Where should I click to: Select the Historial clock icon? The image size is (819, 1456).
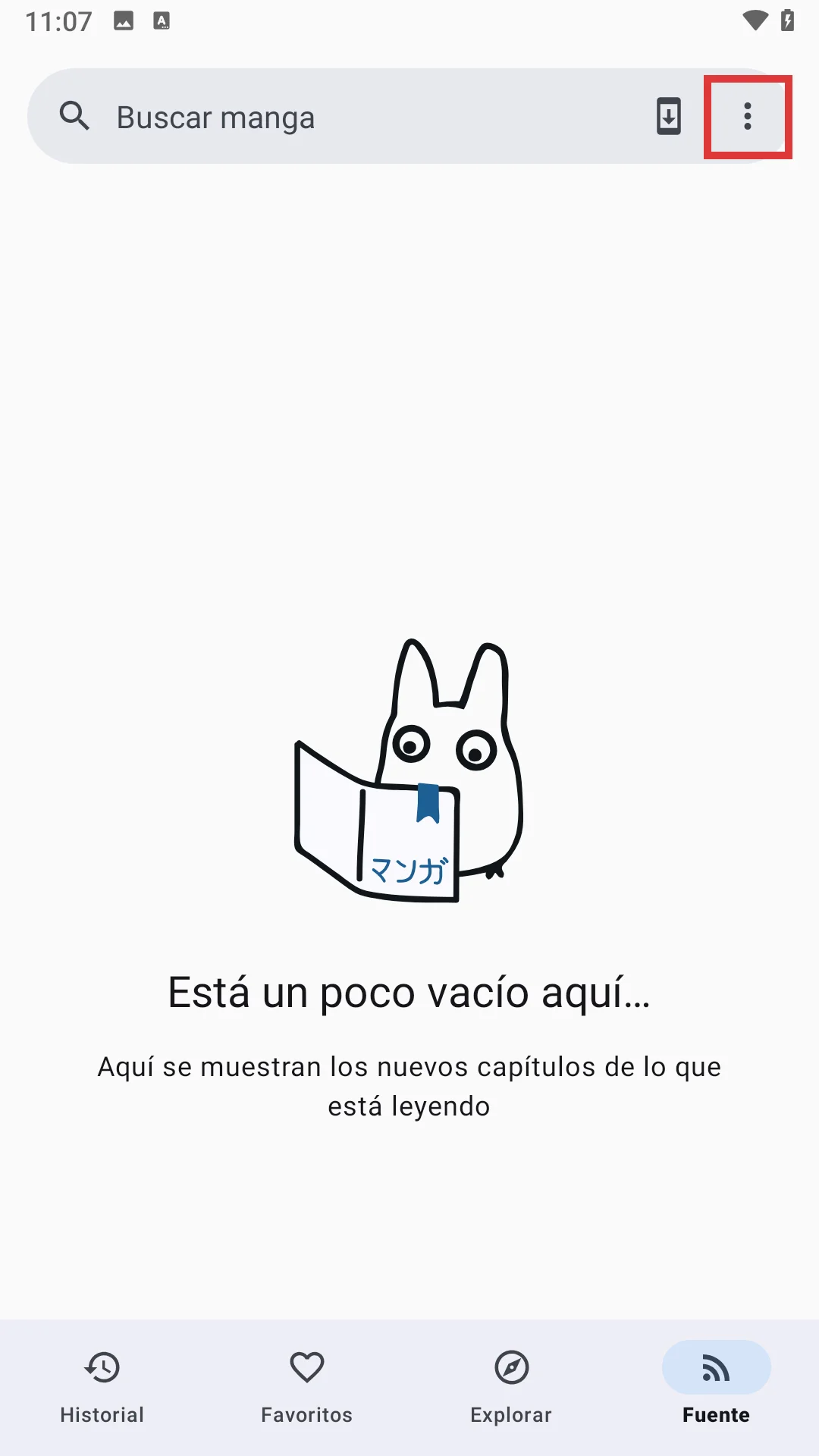102,1367
